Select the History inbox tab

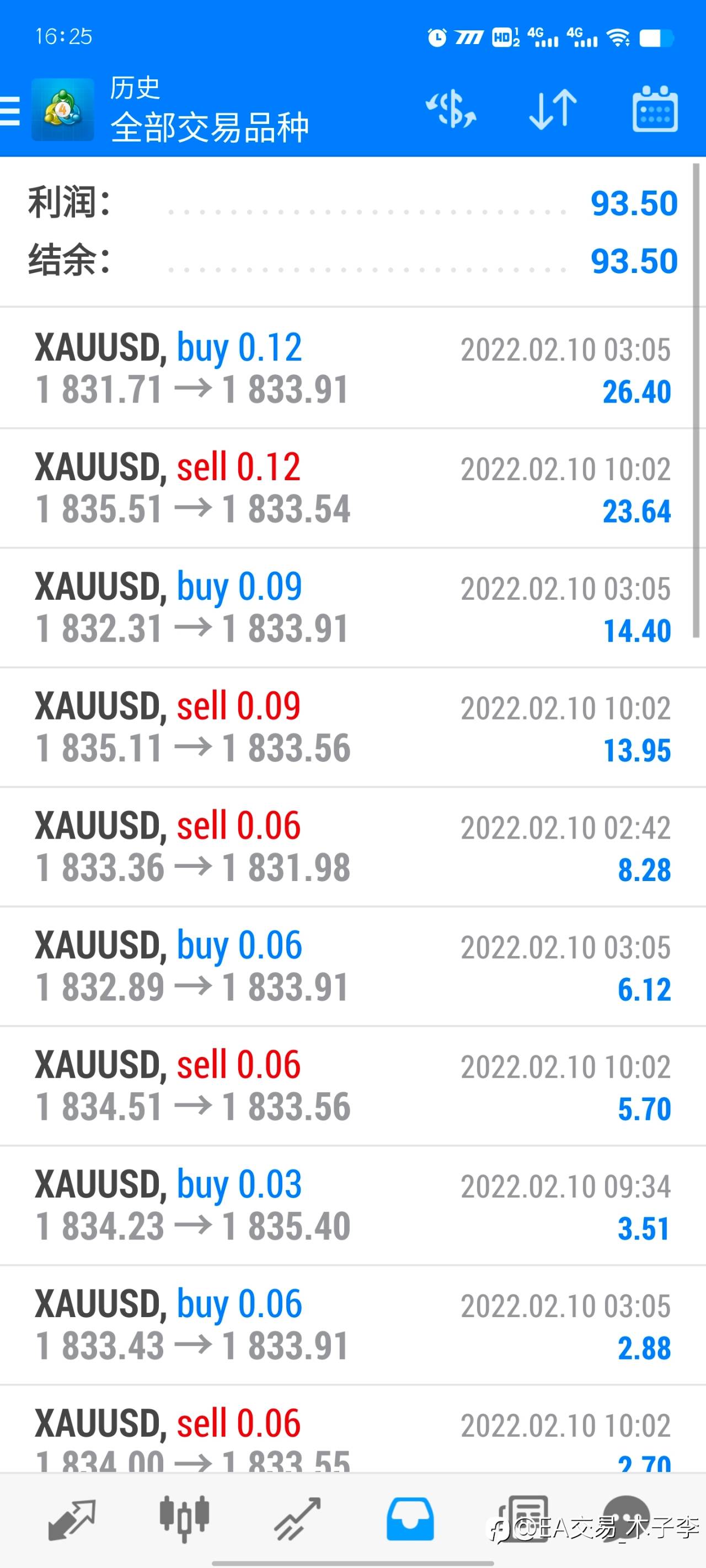pos(410,1519)
